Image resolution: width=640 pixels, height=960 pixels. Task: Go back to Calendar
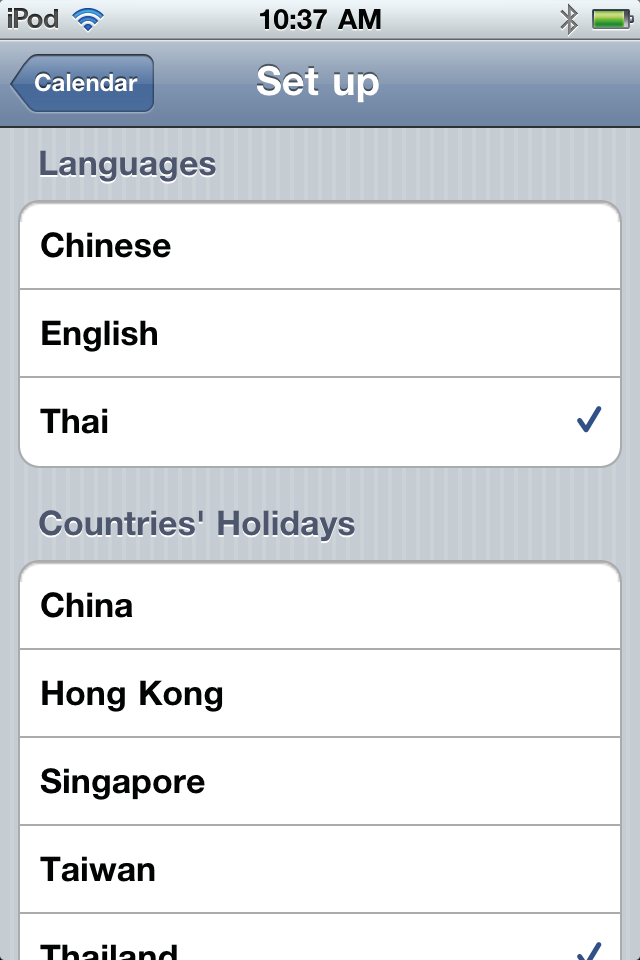coord(84,83)
